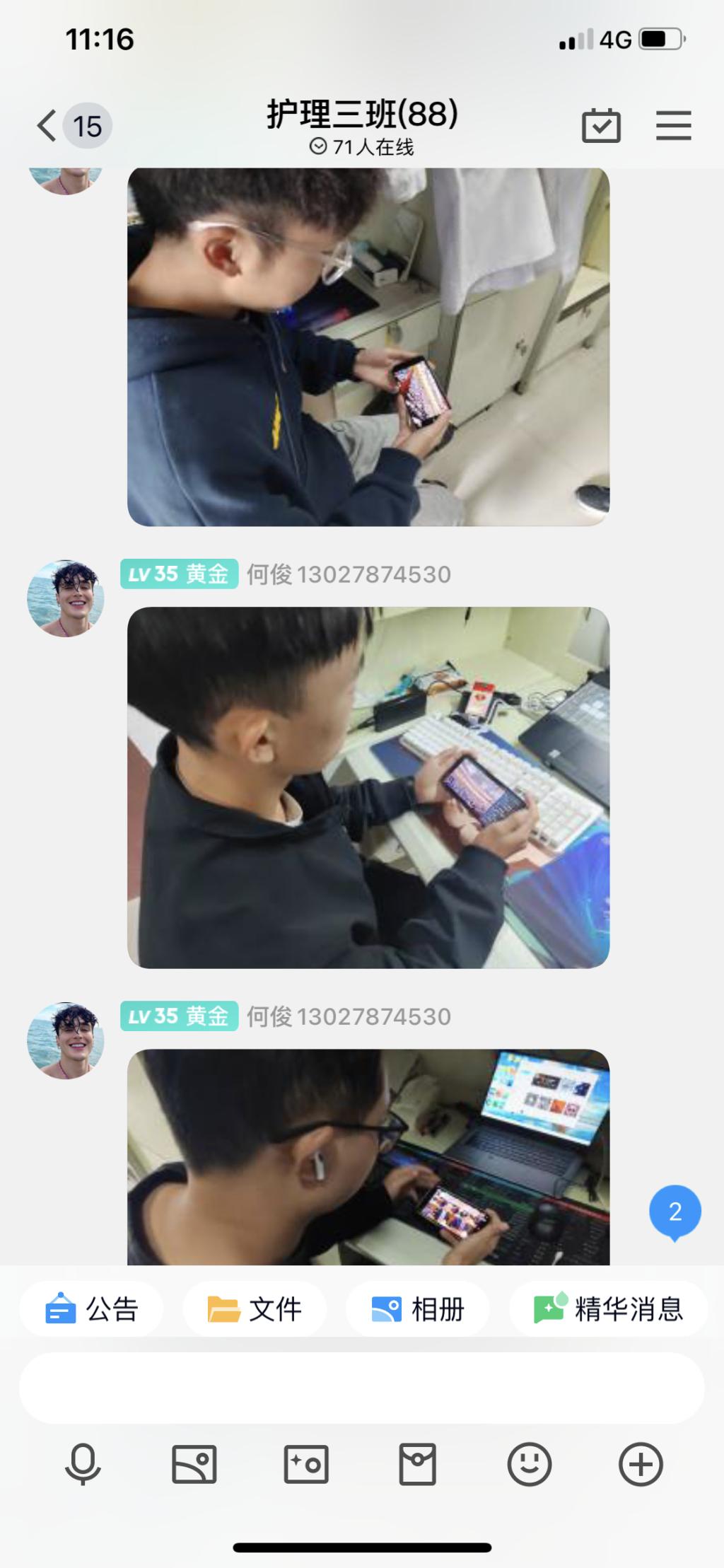724x1568 pixels.
Task: Open the emoji sticker picker
Action: tap(529, 1463)
